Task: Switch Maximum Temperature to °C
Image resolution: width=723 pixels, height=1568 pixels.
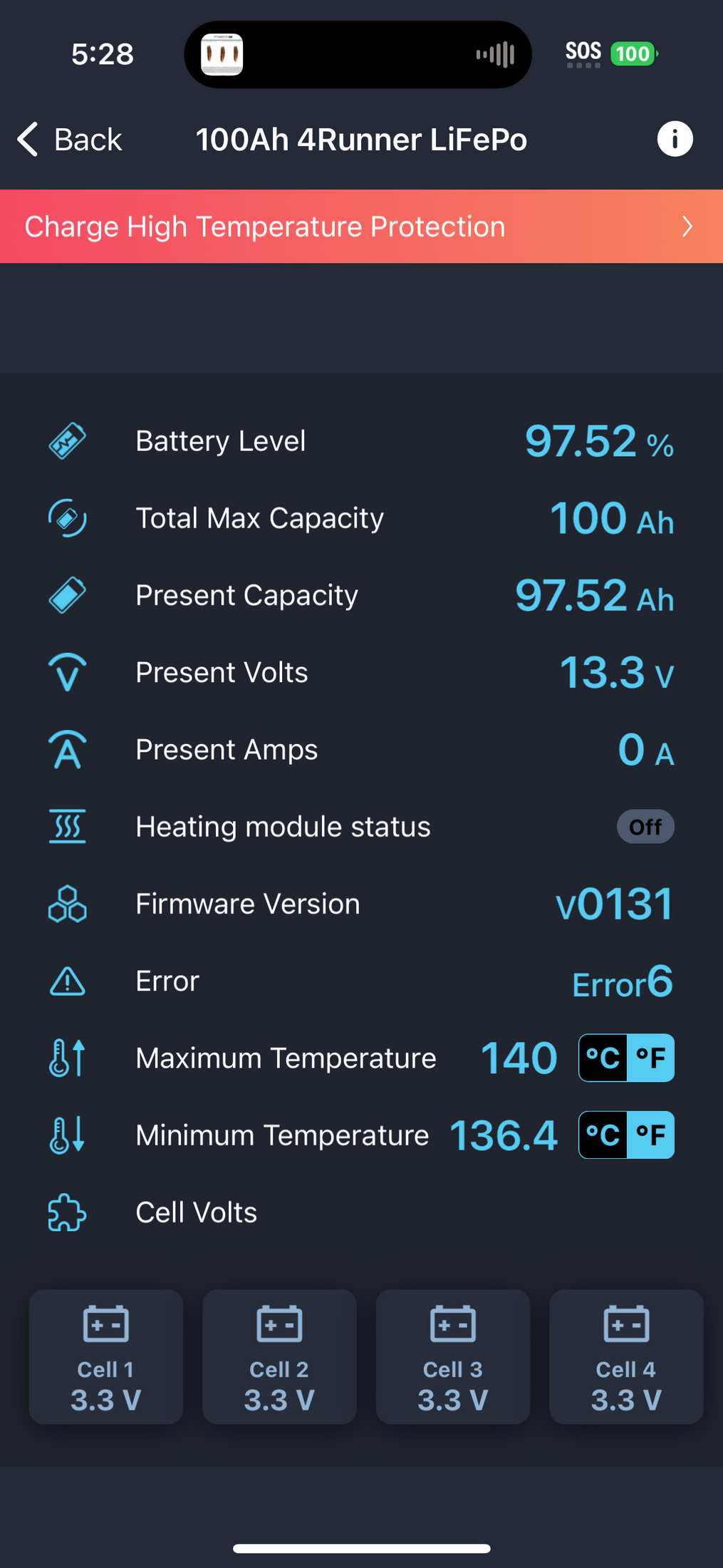Action: (x=603, y=1058)
